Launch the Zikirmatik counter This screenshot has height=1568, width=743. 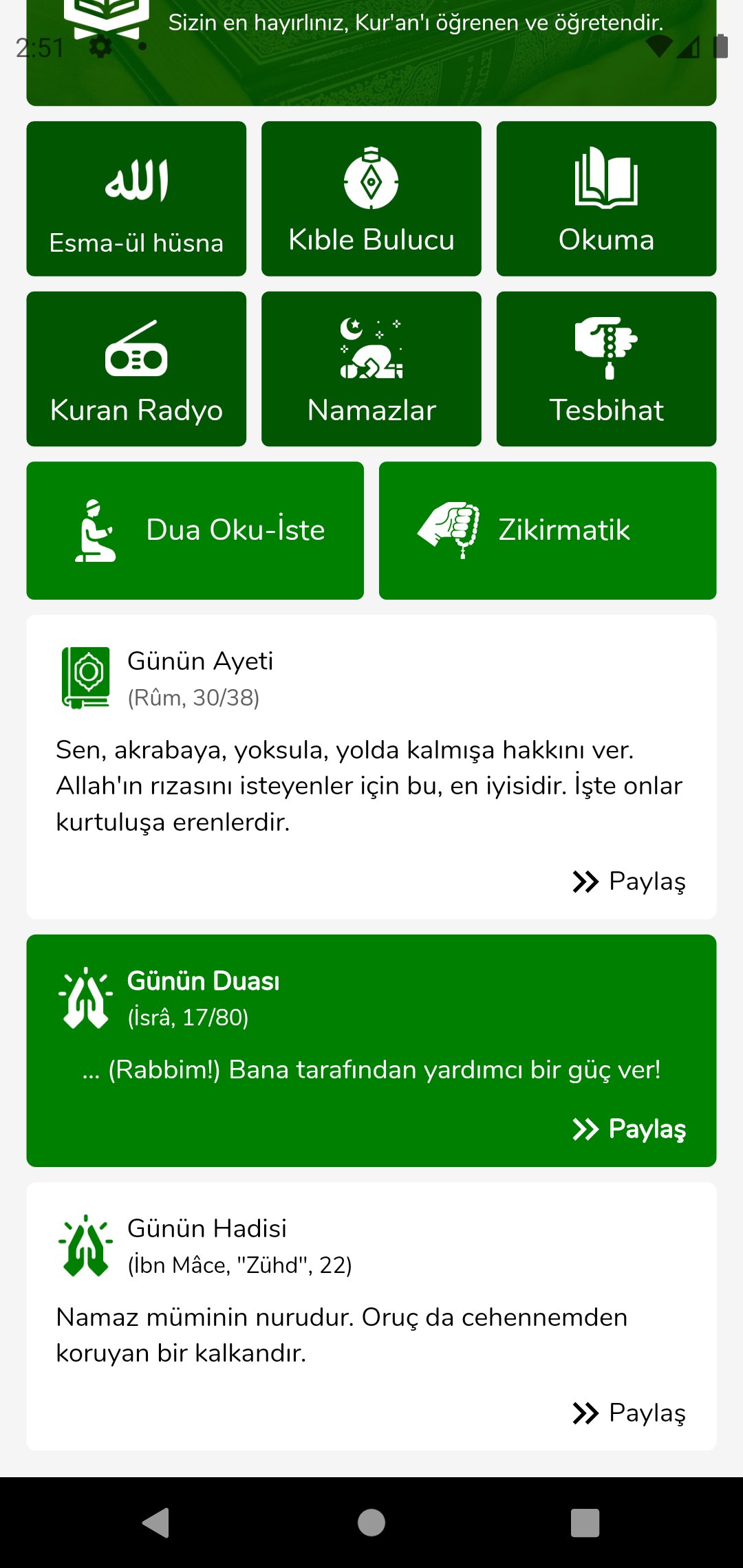coord(547,530)
